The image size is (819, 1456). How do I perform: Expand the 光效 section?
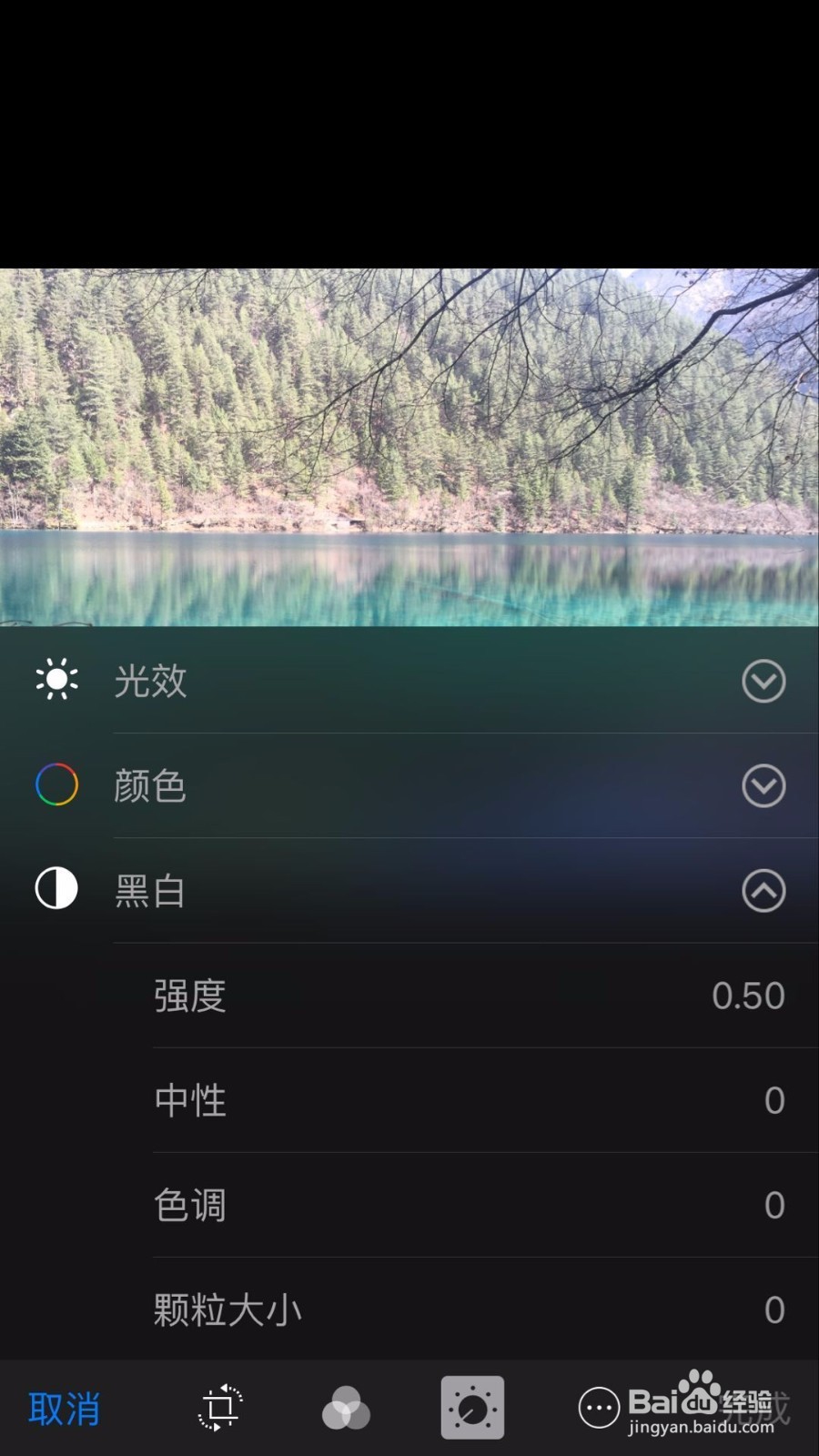(x=763, y=681)
